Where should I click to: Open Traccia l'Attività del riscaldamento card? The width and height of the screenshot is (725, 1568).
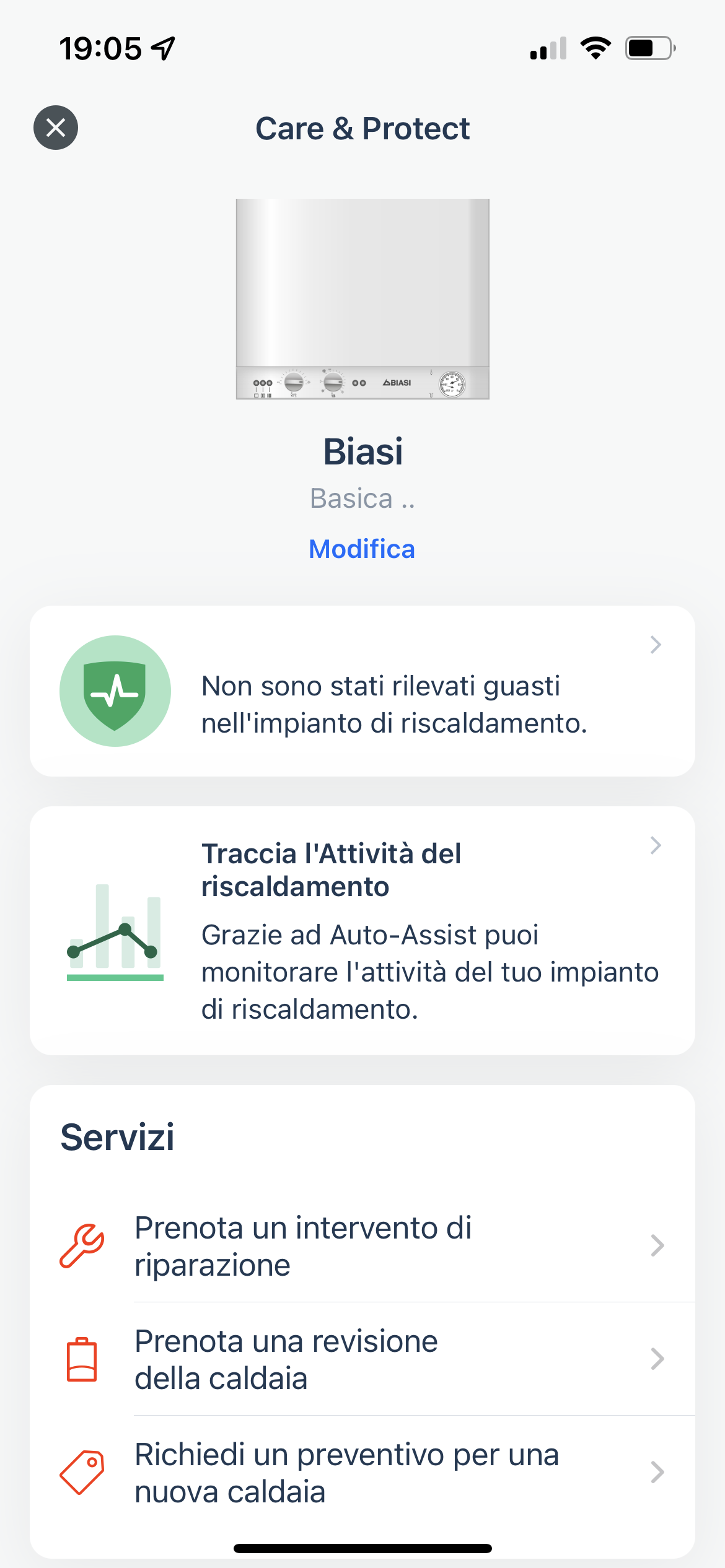(362, 931)
